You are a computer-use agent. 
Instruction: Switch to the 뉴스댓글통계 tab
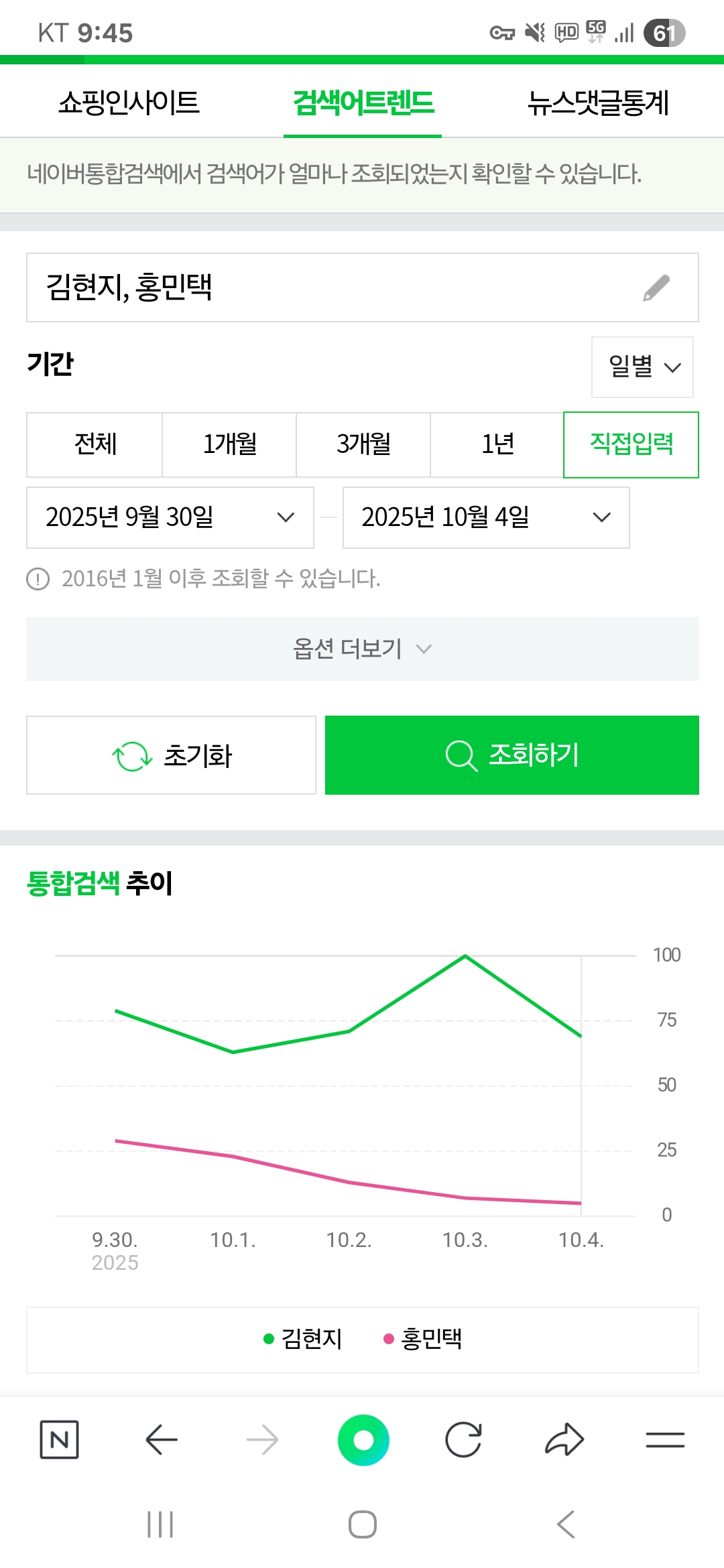598,103
